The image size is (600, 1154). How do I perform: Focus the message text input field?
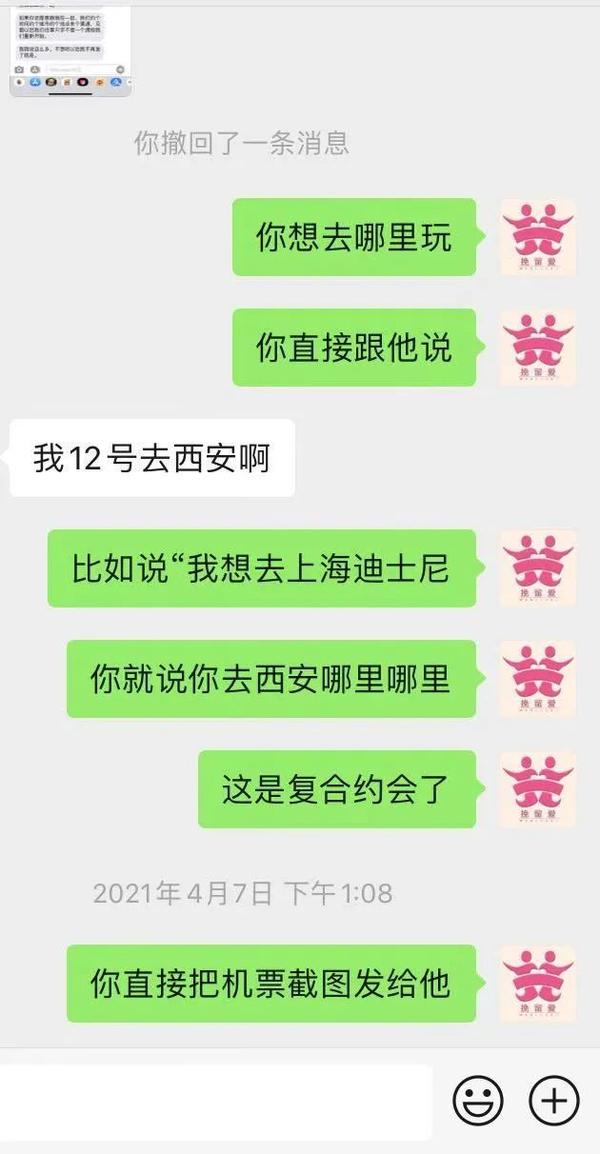pyautogui.click(x=215, y=1102)
